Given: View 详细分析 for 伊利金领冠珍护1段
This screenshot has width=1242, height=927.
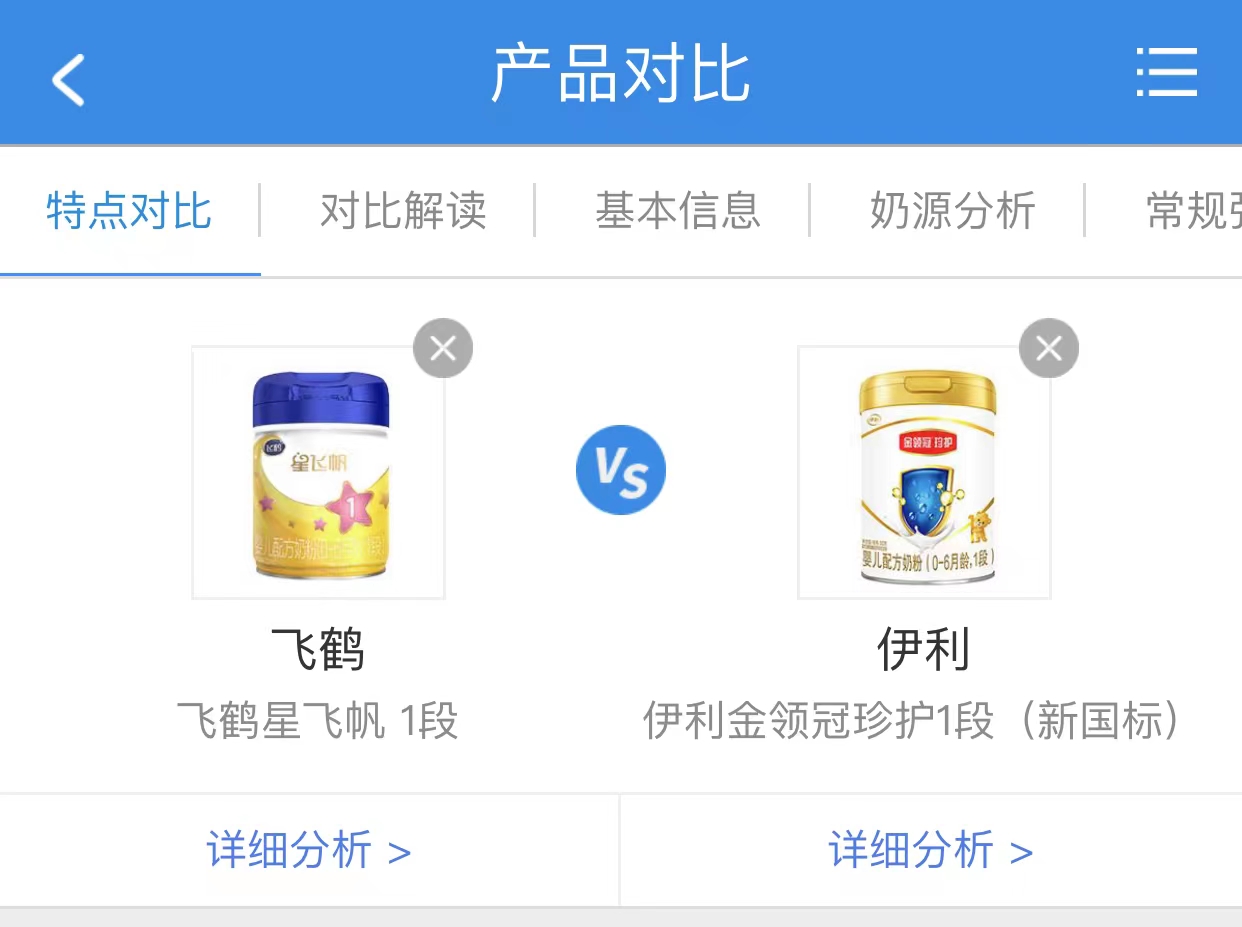Looking at the screenshot, I should tap(930, 851).
